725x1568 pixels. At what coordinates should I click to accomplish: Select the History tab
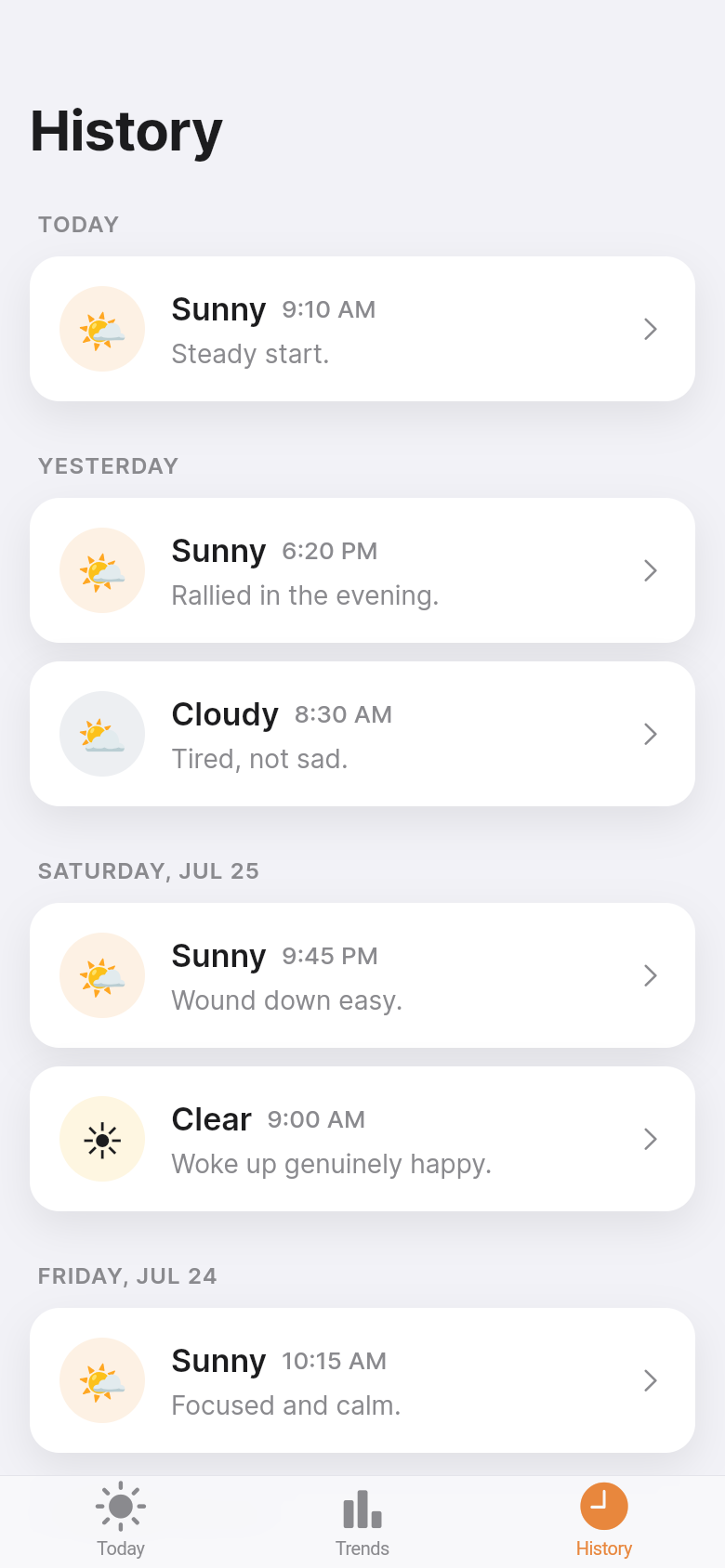604,1522
